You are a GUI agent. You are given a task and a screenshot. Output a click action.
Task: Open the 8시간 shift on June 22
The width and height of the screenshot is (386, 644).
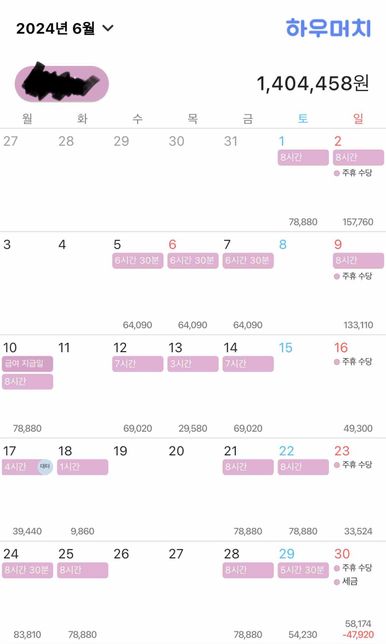[x=303, y=467]
